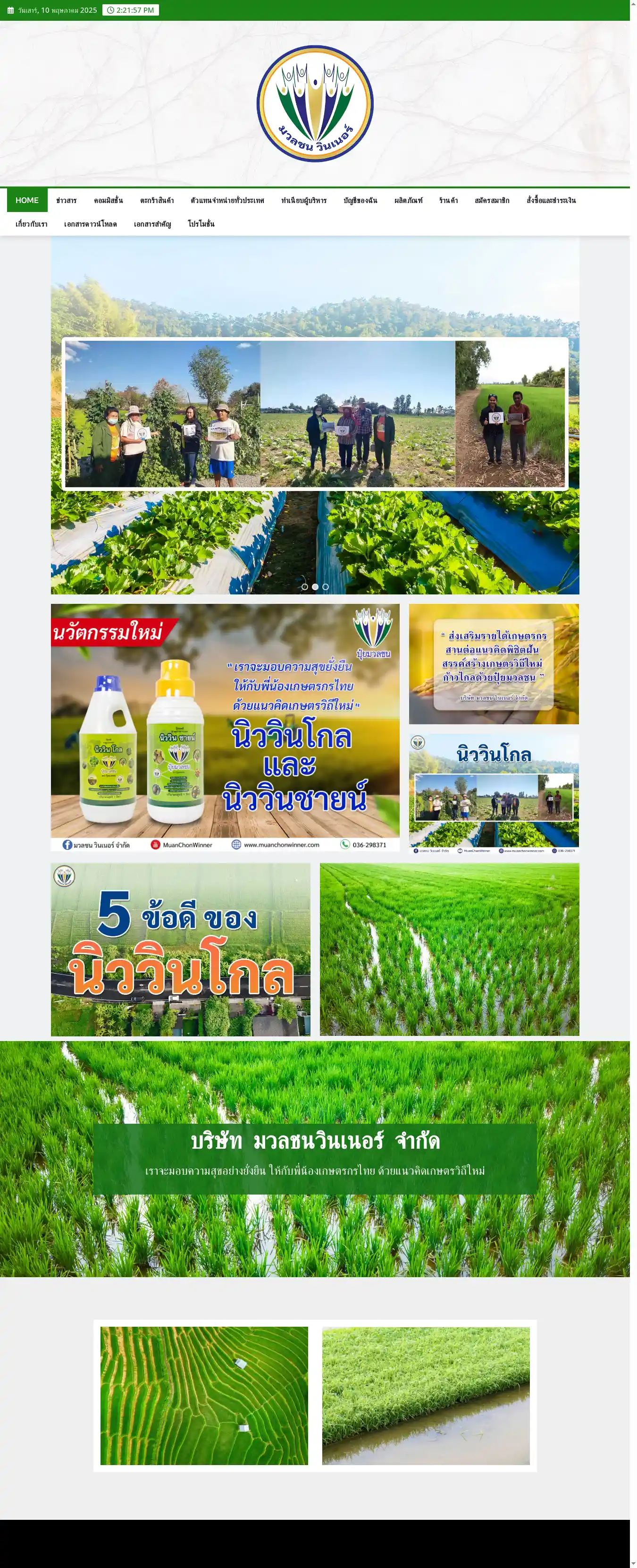Open the คอมมิสชั่น menu item
Image resolution: width=637 pixels, height=1568 pixels.
click(x=109, y=200)
